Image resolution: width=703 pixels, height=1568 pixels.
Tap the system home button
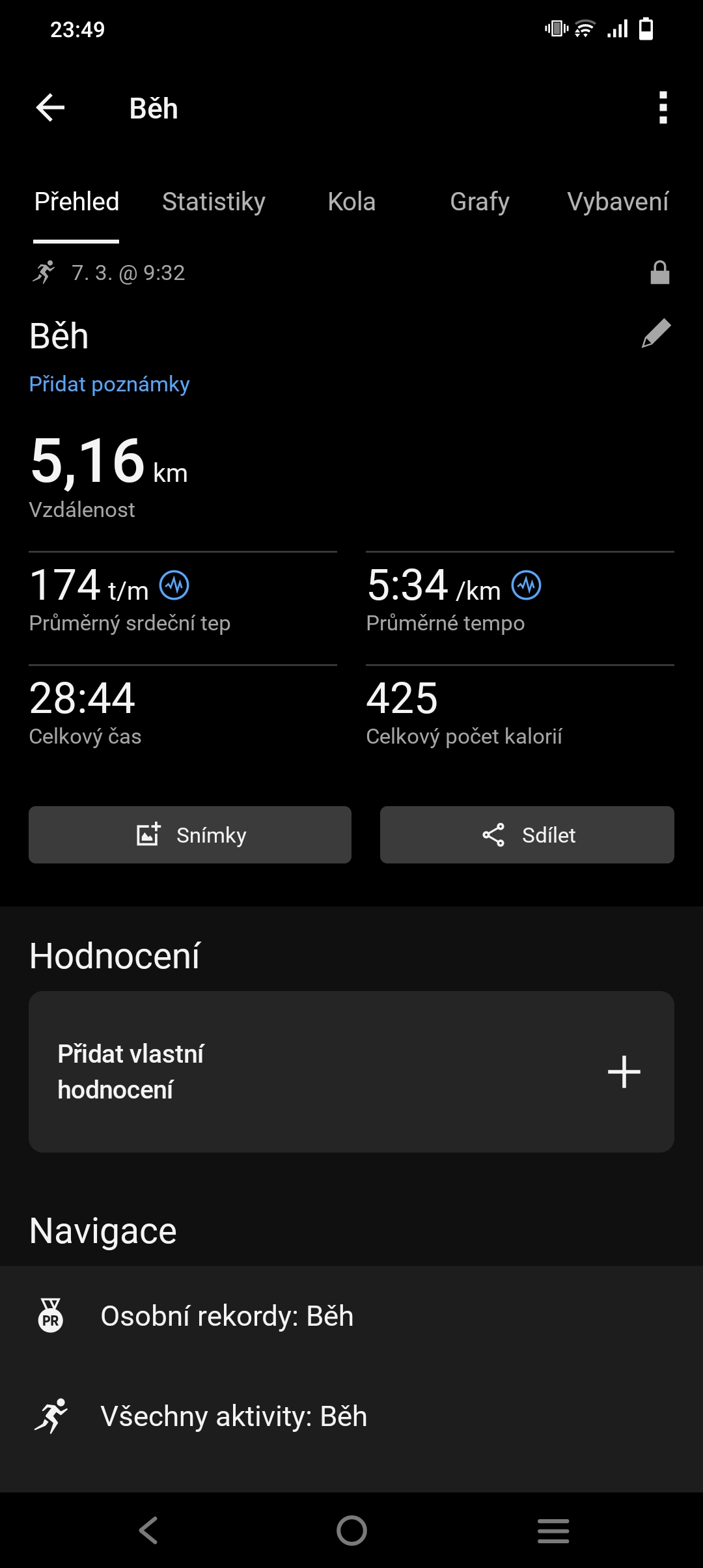tap(351, 1530)
